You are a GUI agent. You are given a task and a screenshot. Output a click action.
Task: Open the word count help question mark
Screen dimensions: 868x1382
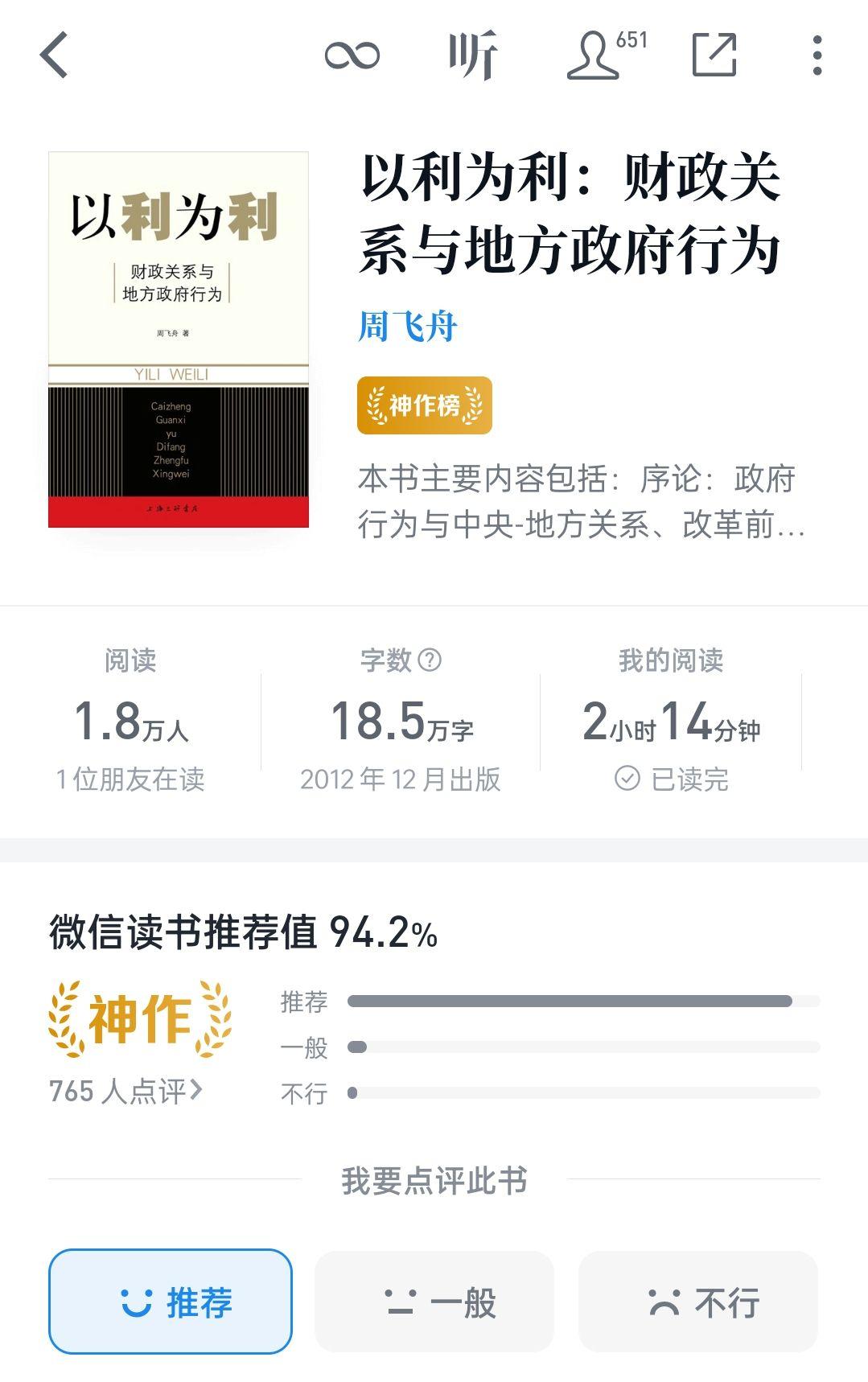[x=431, y=660]
